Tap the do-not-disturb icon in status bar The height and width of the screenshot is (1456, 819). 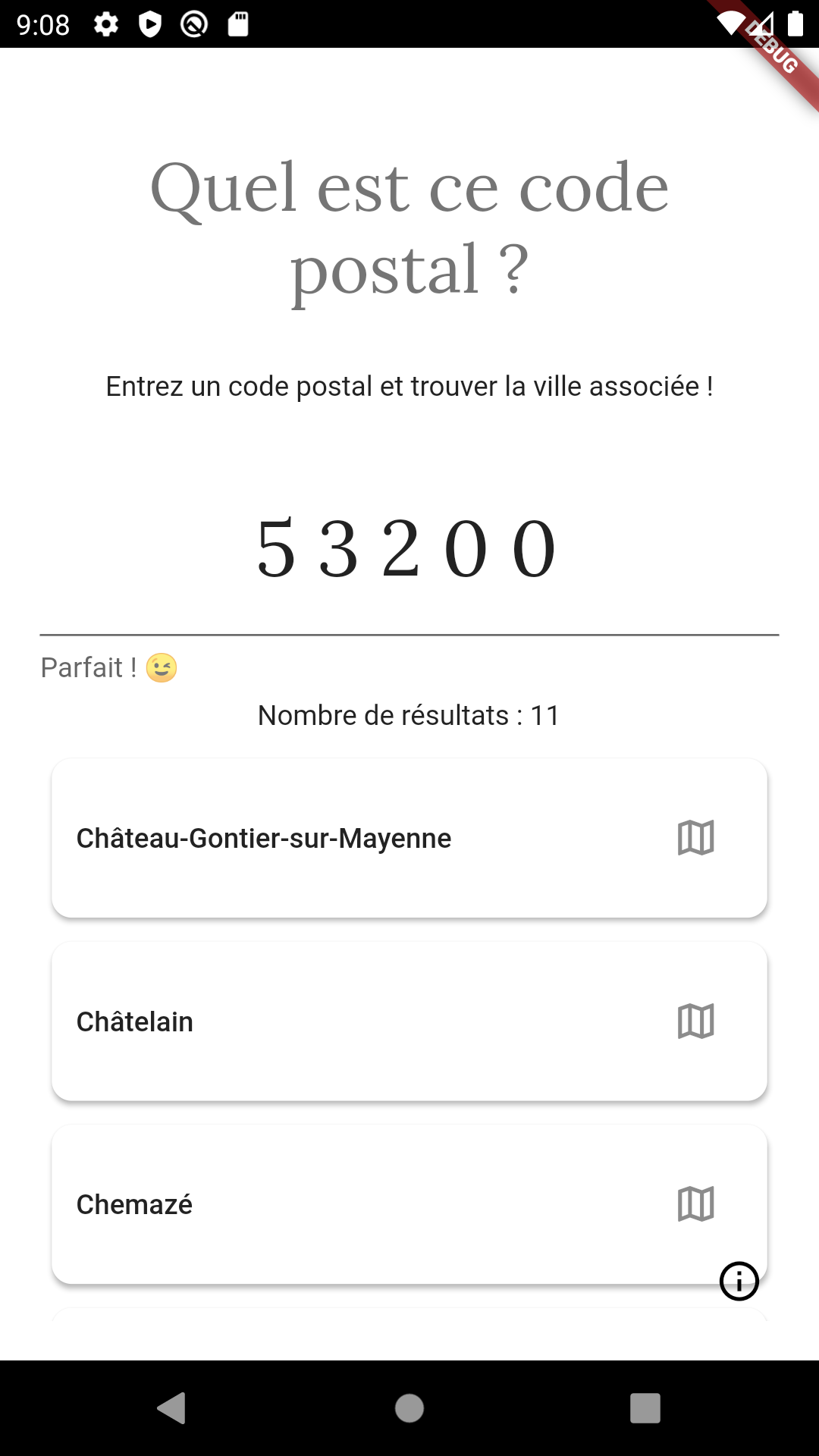click(x=193, y=25)
